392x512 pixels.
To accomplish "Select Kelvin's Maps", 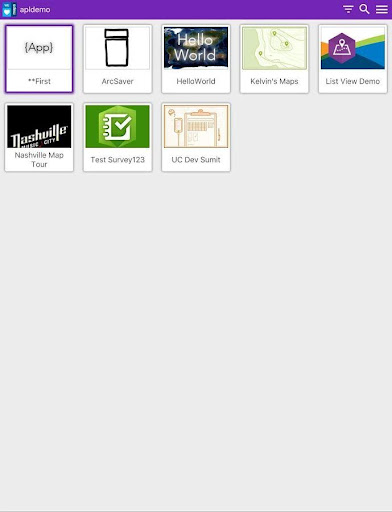I will [x=274, y=59].
